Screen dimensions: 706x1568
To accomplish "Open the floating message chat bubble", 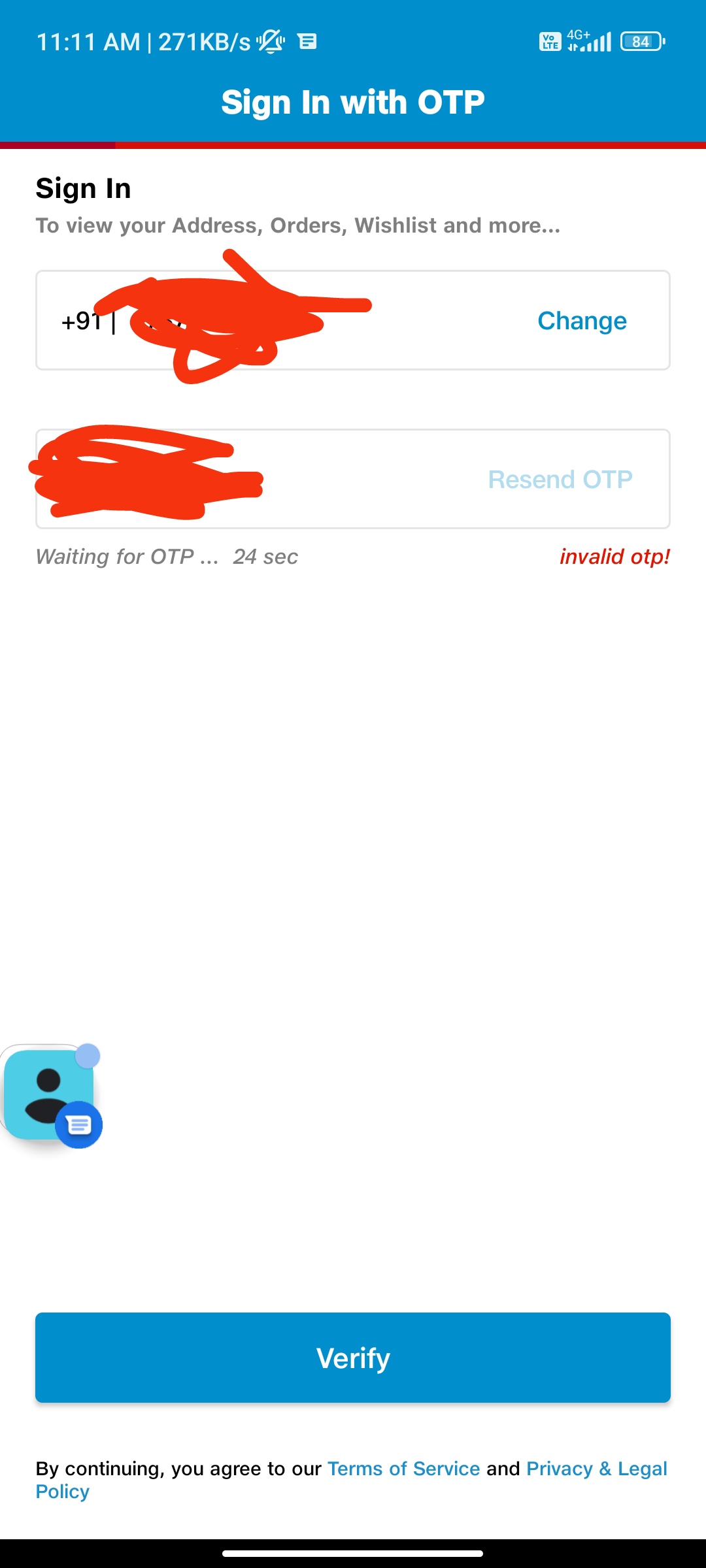I will 50,1096.
